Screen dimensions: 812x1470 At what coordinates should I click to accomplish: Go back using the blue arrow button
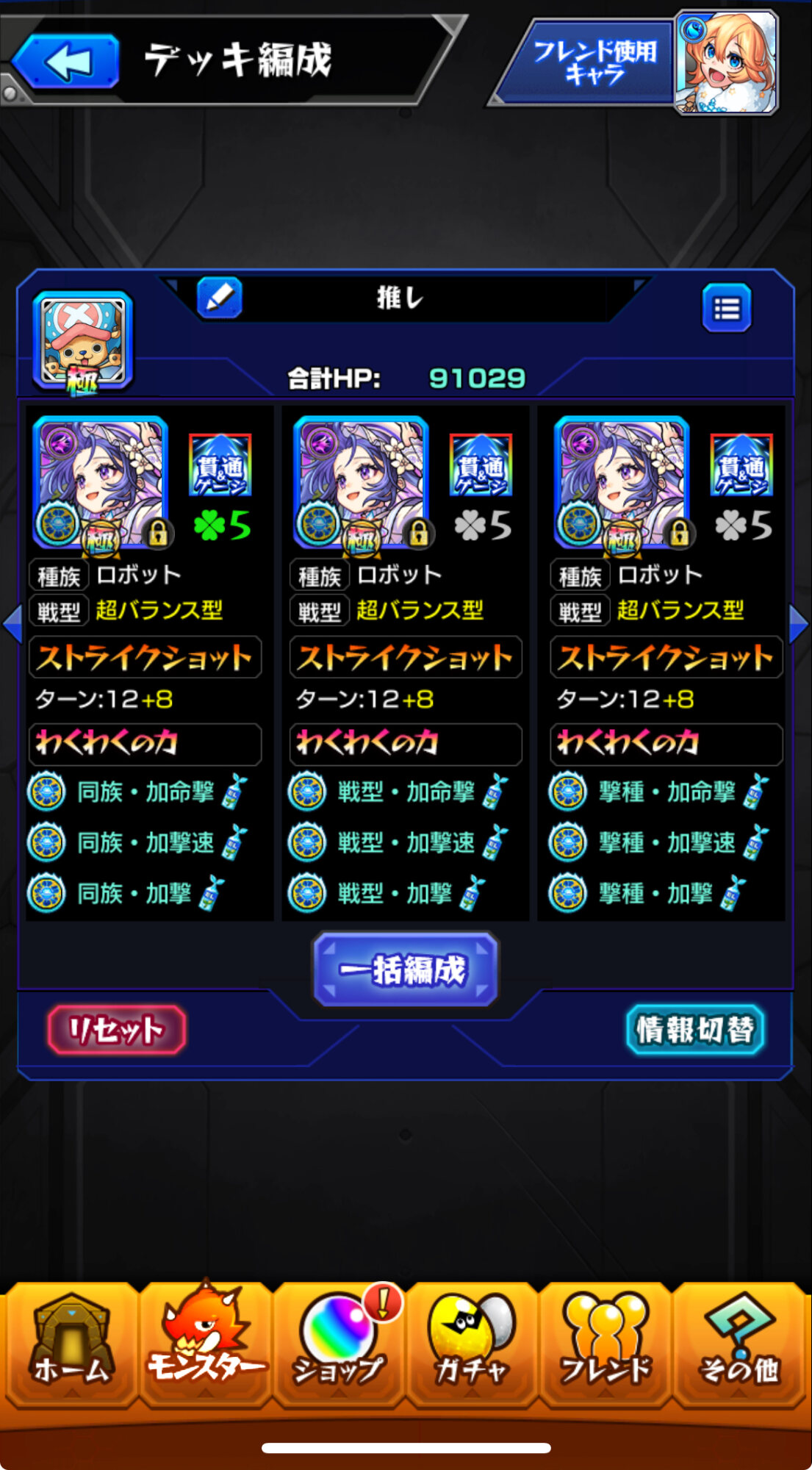click(x=66, y=61)
